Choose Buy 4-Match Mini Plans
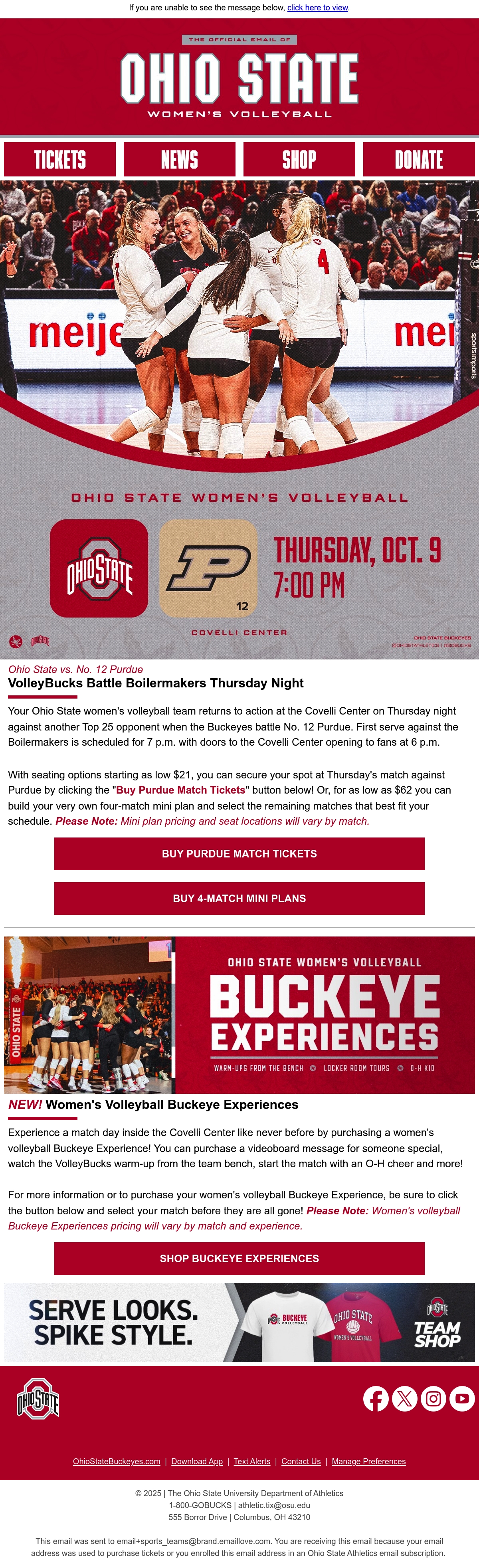This screenshot has height=1568, width=479. (x=239, y=898)
